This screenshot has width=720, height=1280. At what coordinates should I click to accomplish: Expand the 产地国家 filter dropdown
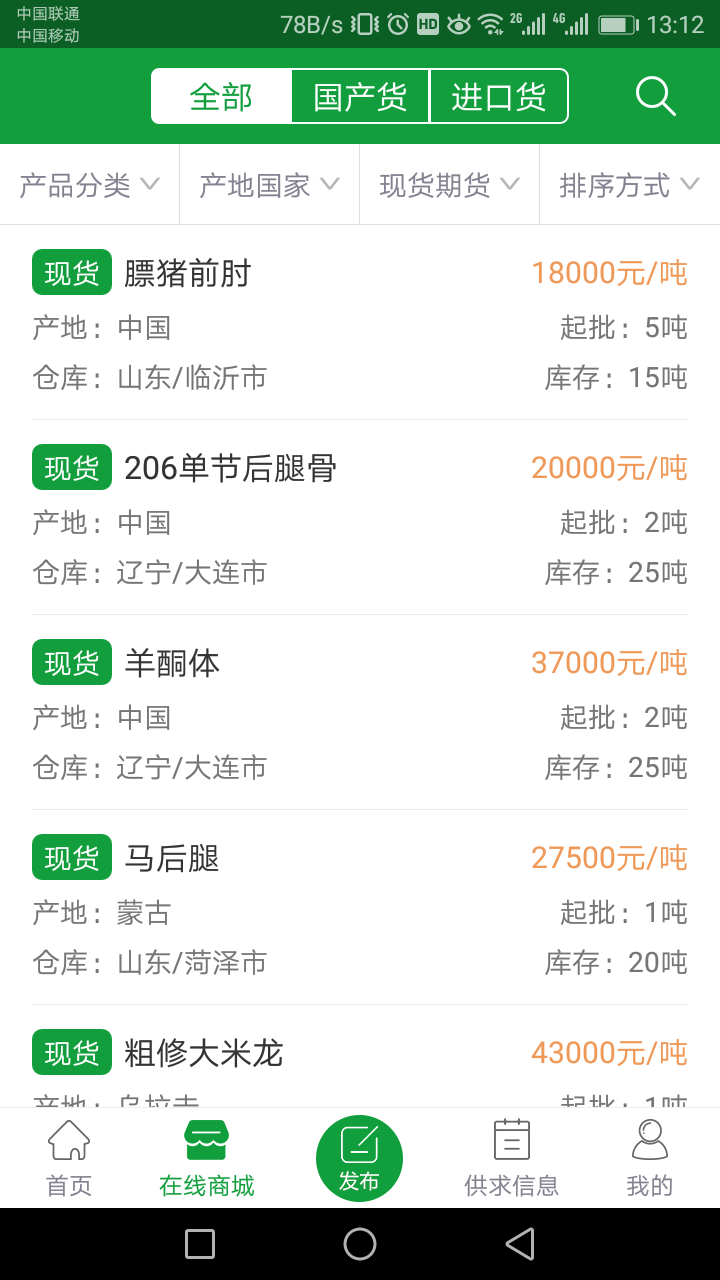(270, 185)
